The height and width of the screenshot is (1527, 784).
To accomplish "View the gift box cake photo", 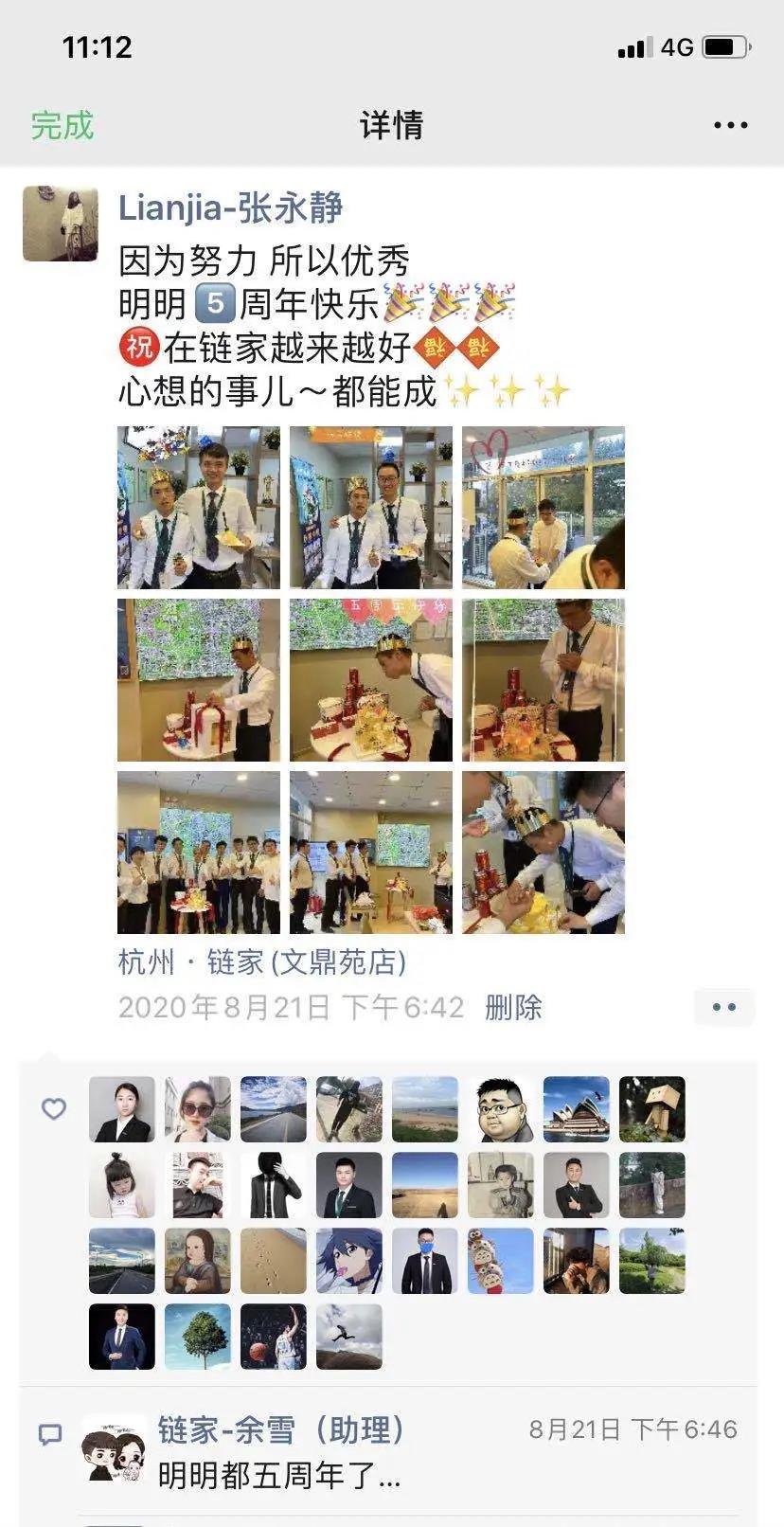I will 199,680.
